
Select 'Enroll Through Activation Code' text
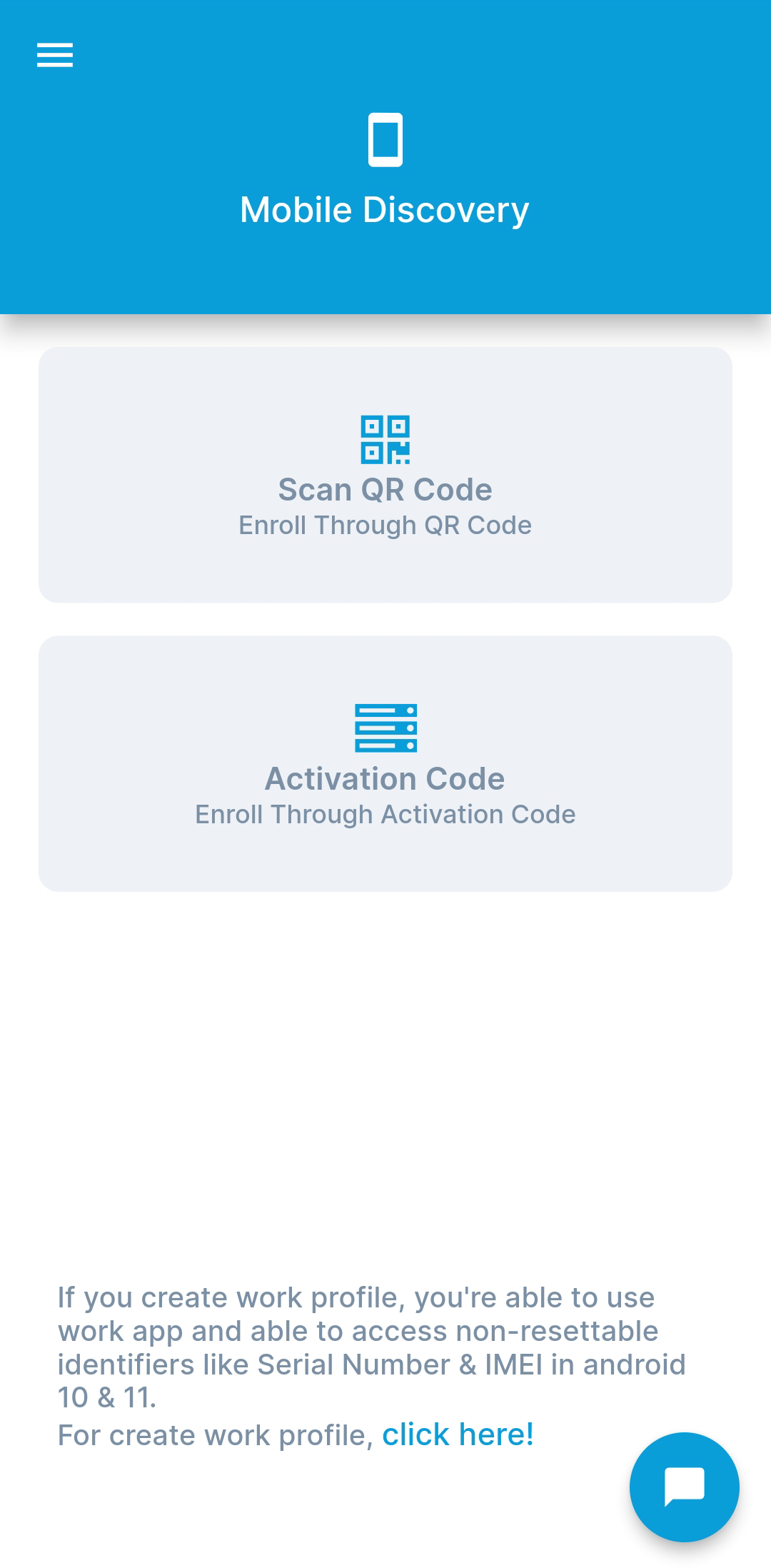[x=385, y=814]
